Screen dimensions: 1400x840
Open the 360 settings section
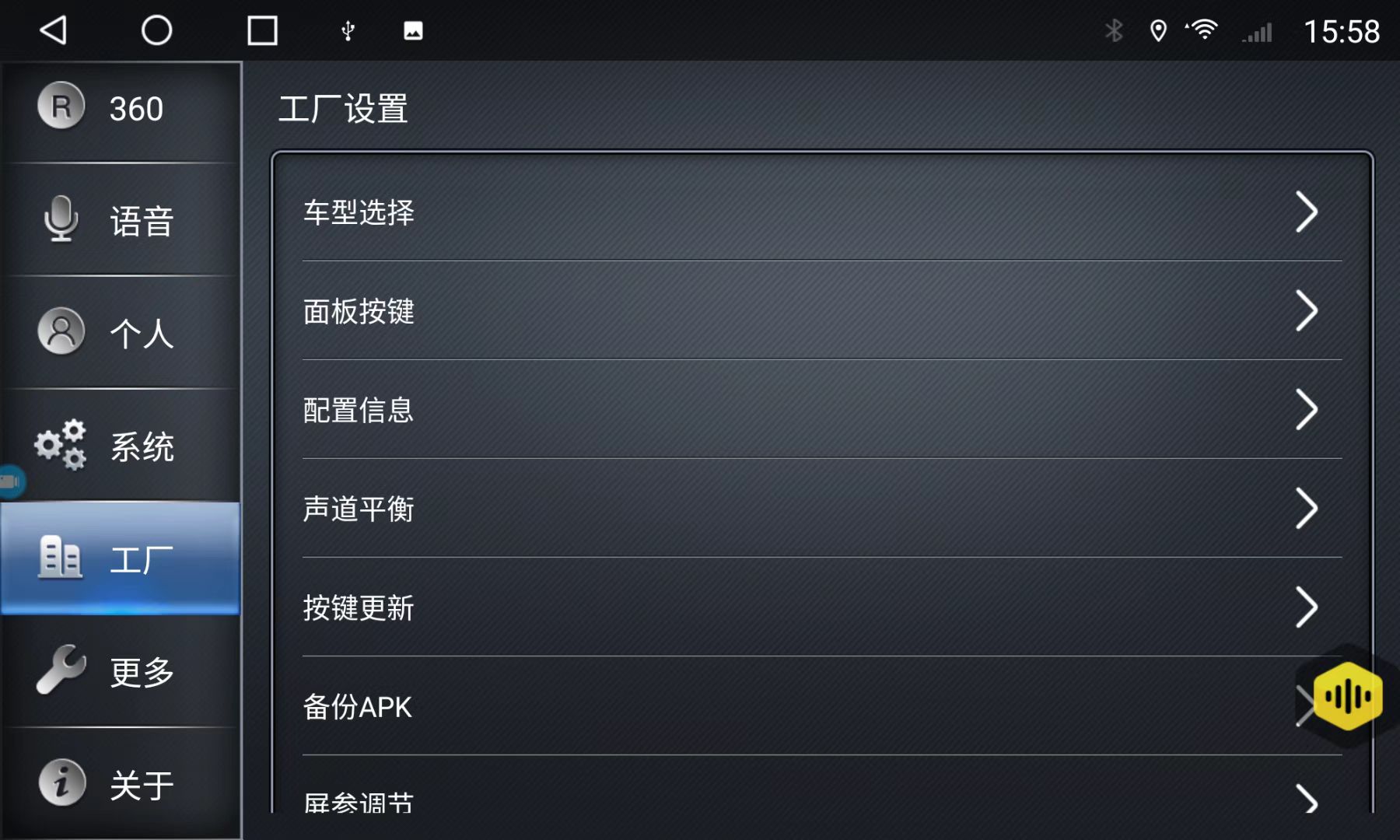121,109
